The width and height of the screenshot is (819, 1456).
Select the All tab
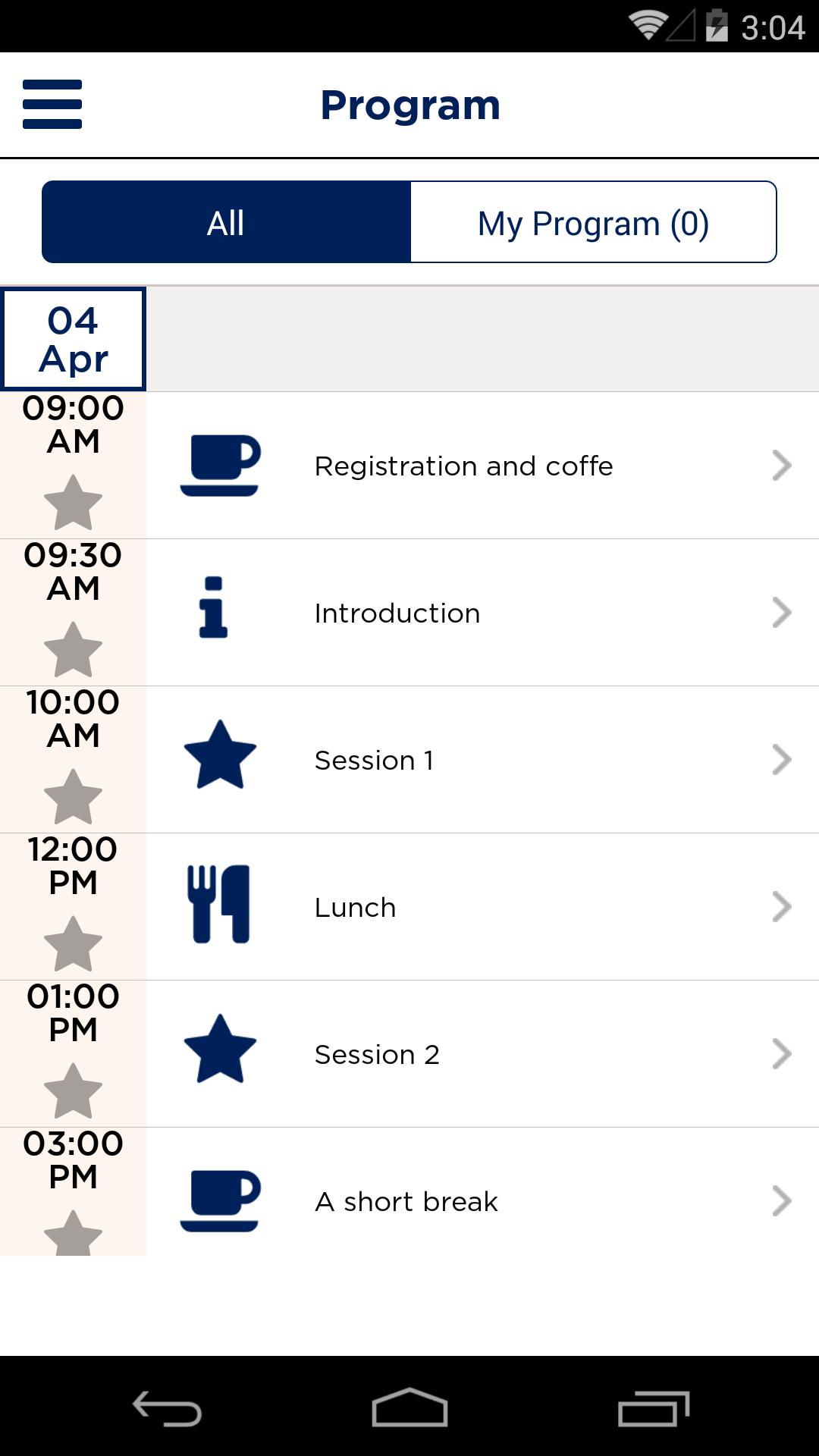coord(226,223)
